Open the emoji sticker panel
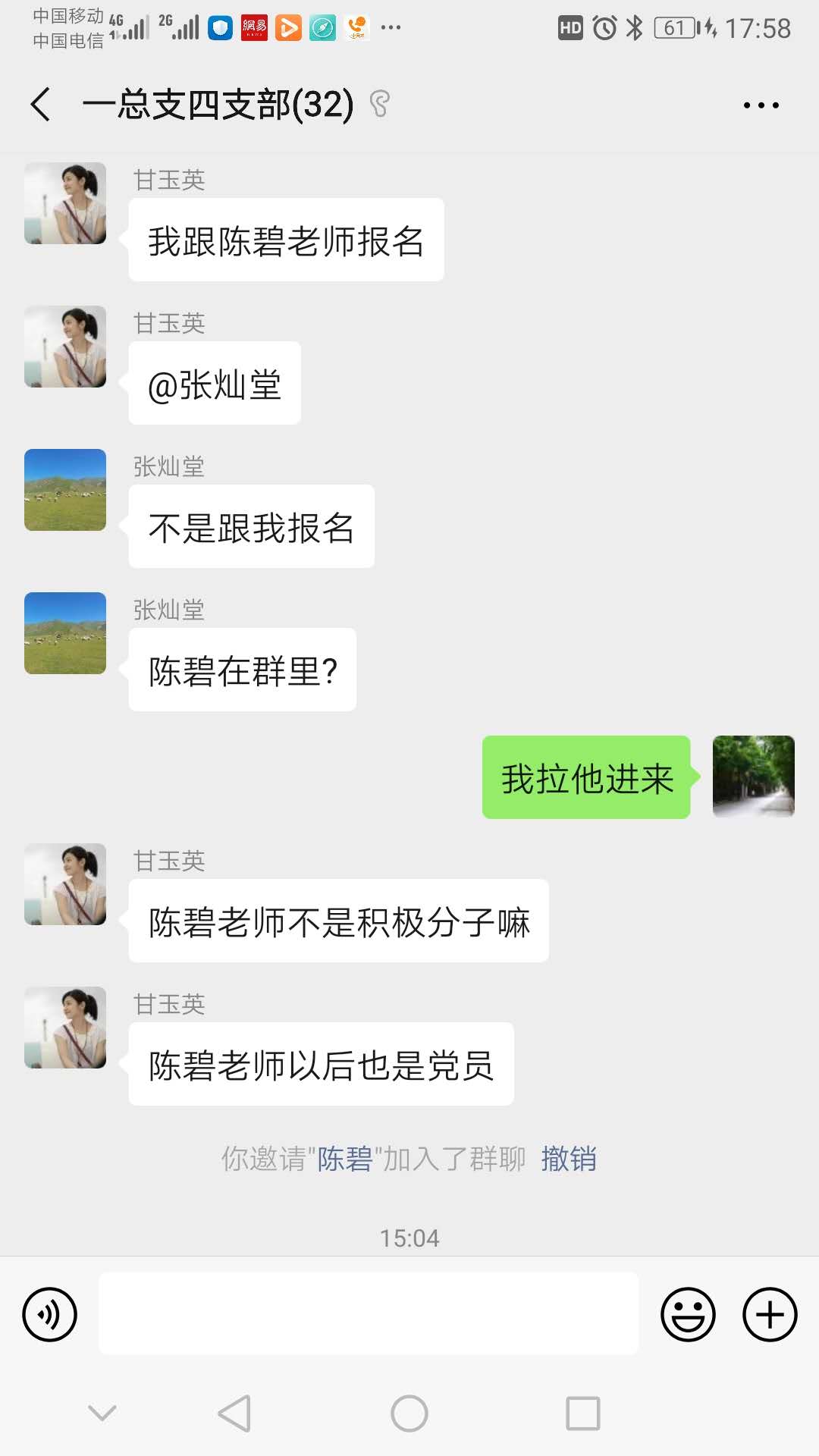Screen dimensions: 819x1456 (688, 1314)
